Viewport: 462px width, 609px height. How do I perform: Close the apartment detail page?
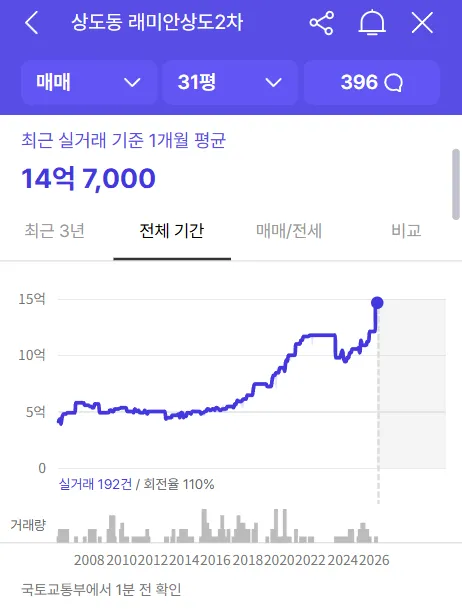click(422, 23)
